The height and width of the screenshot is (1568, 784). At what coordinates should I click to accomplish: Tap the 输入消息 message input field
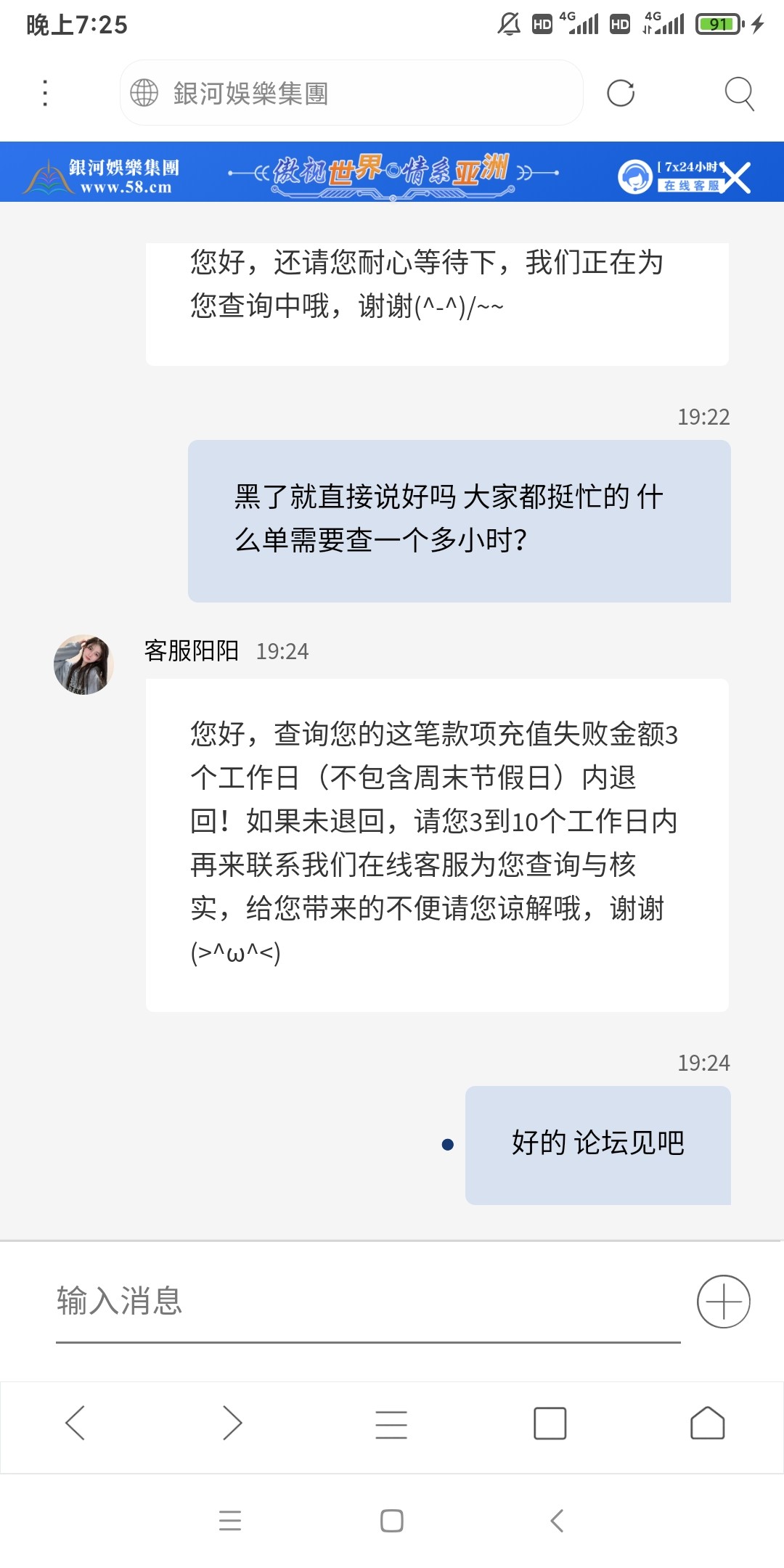[x=367, y=1301]
